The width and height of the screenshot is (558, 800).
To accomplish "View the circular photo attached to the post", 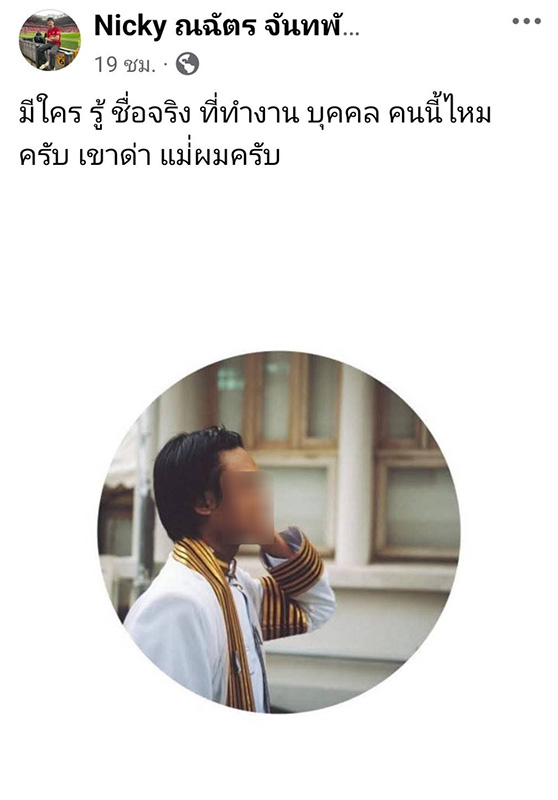I will (278, 532).
